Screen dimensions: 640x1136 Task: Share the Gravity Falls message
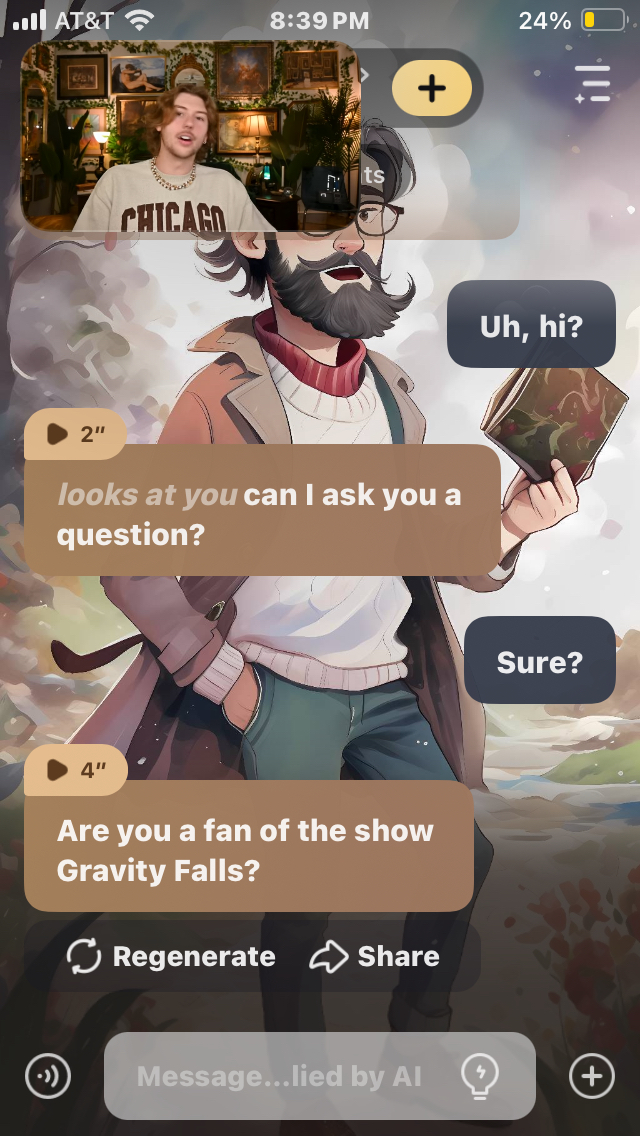coord(375,957)
